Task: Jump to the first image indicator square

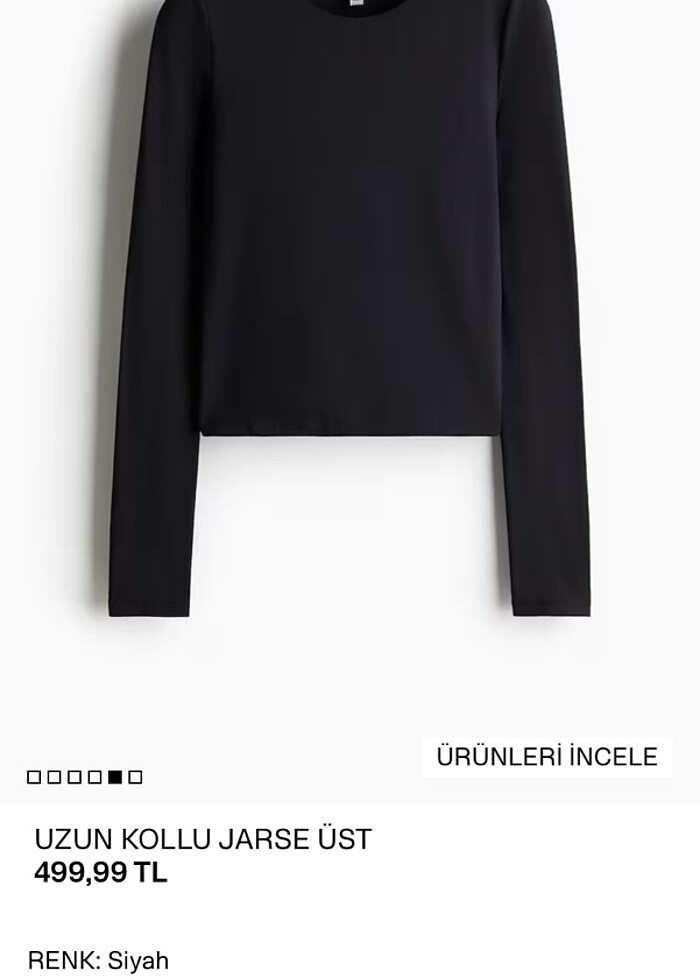Action: 34,777
